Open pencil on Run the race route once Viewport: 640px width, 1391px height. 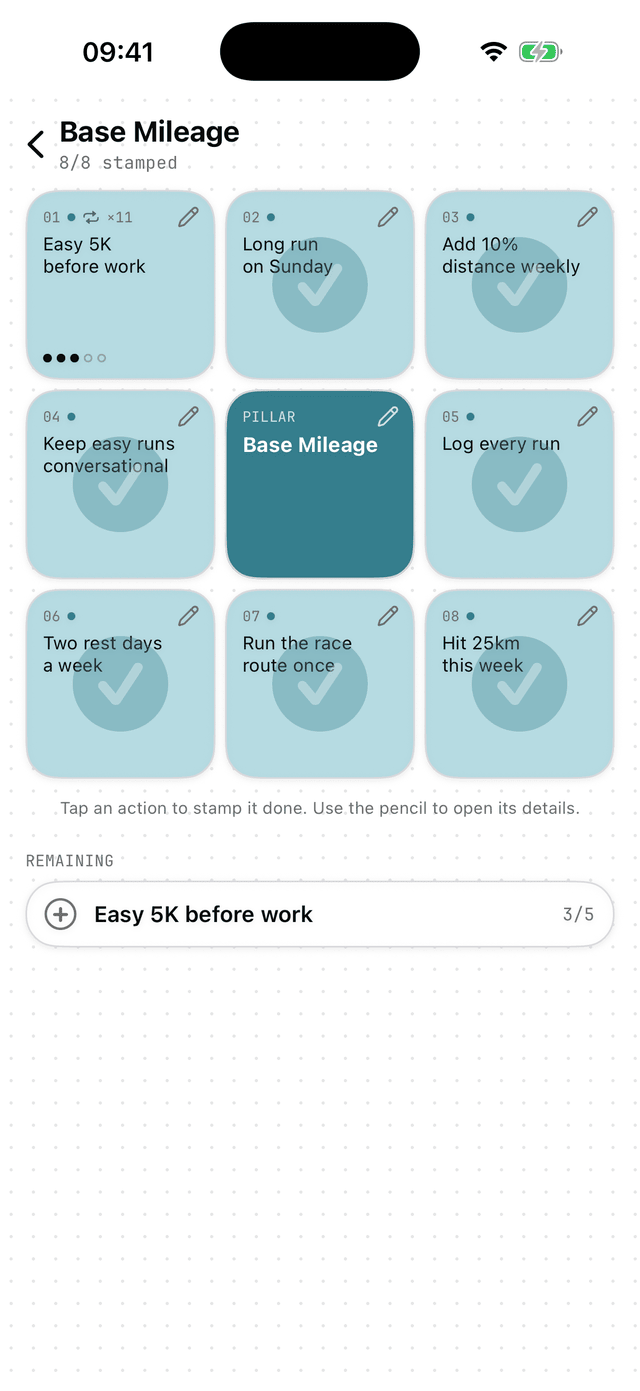pos(388,616)
